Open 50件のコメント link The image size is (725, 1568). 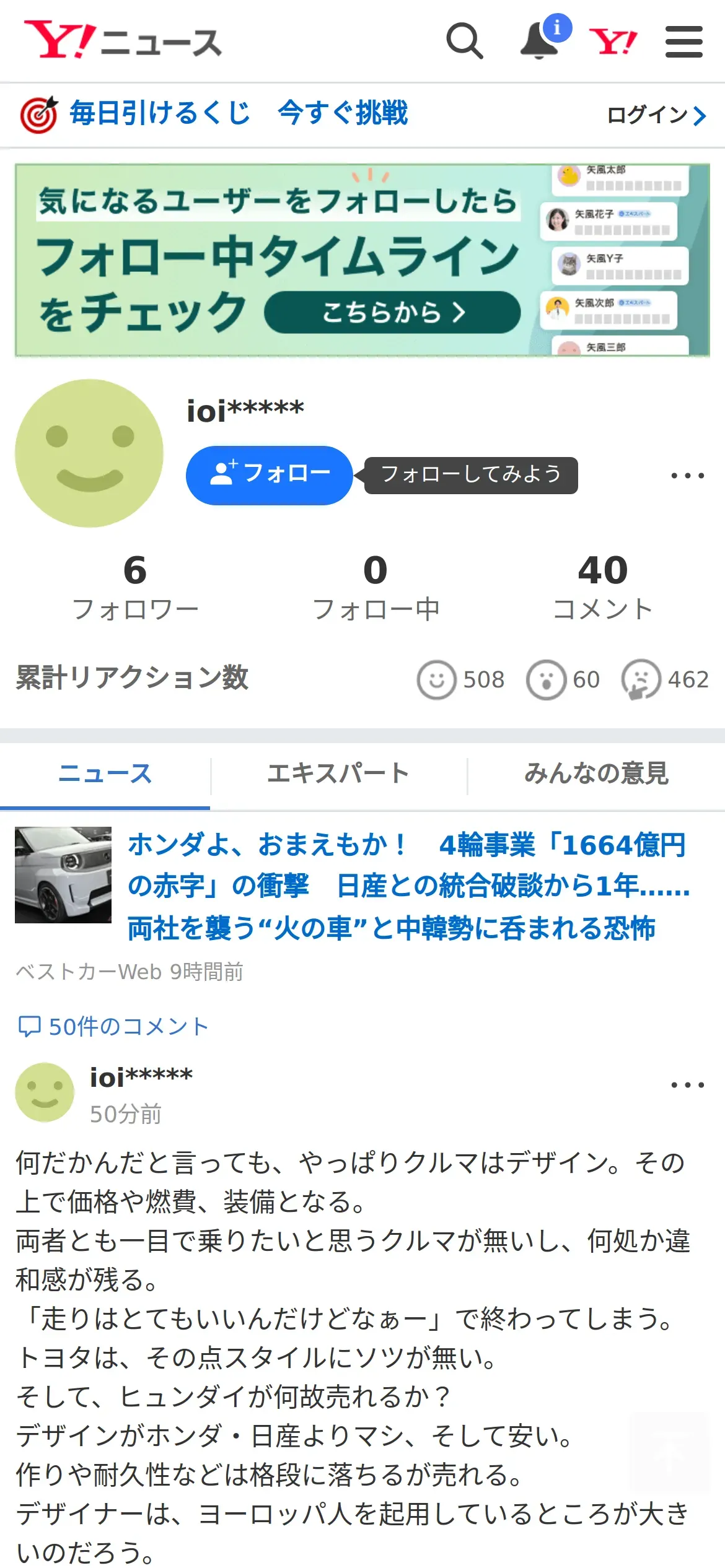tap(113, 1026)
